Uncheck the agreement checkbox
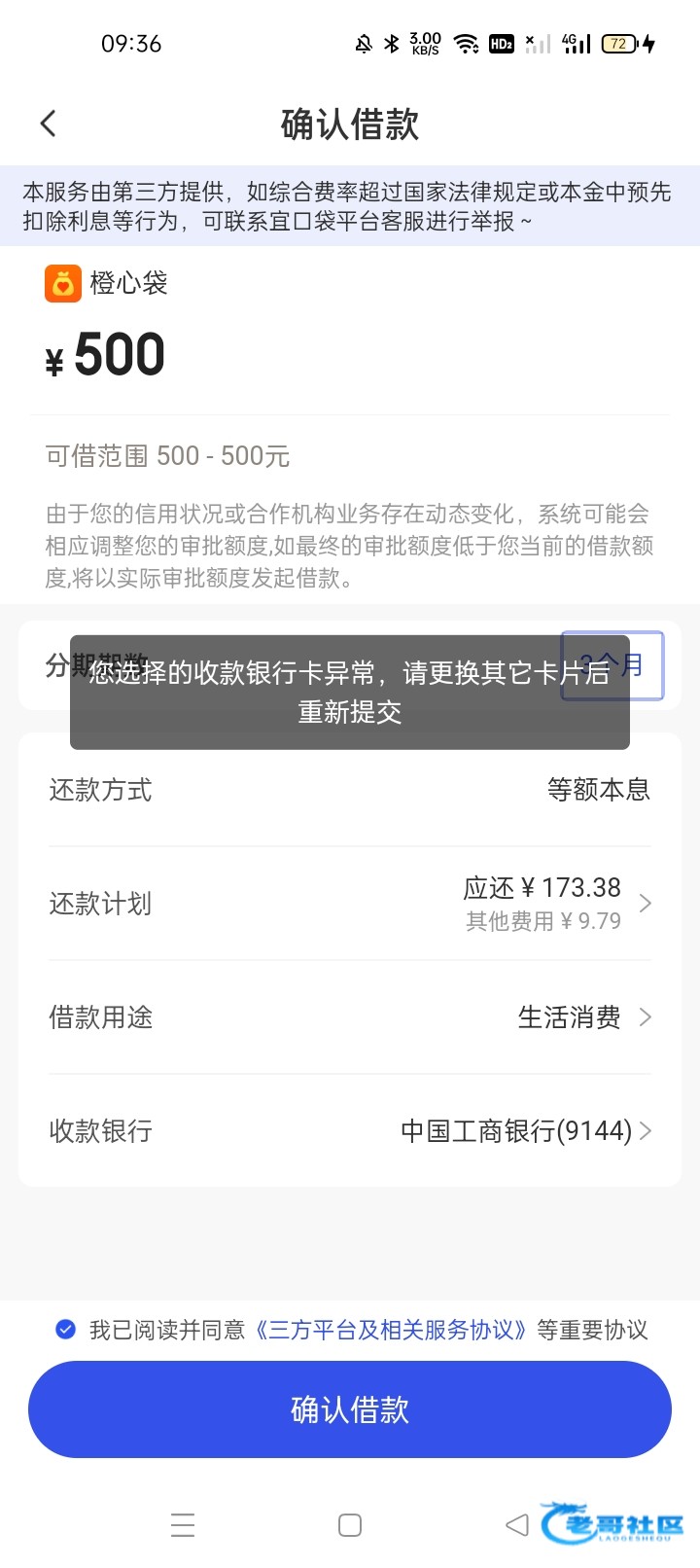The height and width of the screenshot is (1568, 700). point(66,1330)
